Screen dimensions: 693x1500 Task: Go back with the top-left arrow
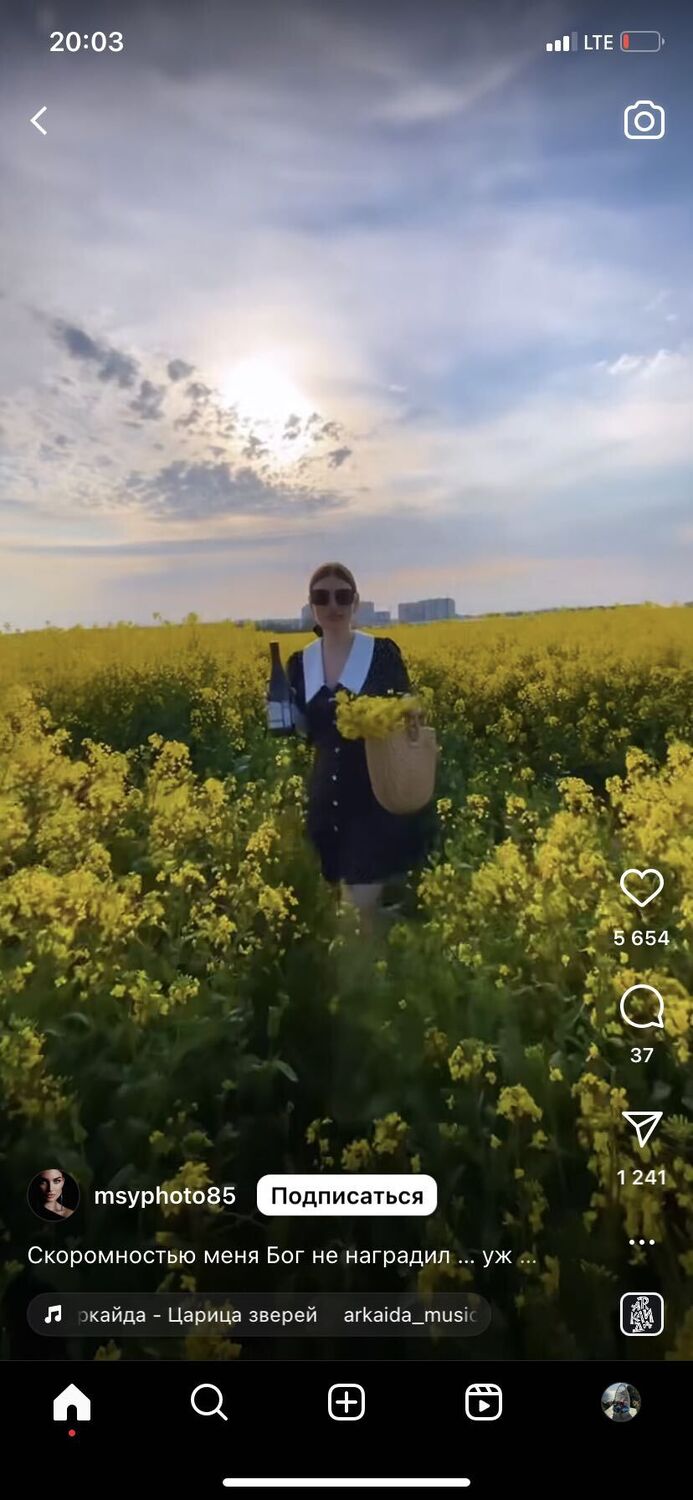39,121
